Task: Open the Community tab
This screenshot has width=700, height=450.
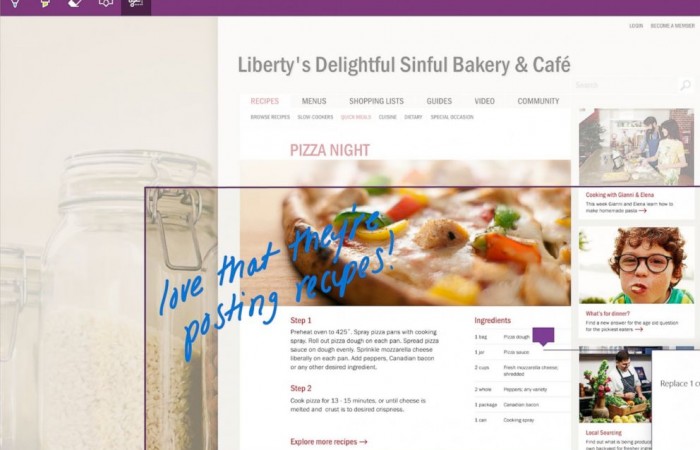Action: pos(538,101)
